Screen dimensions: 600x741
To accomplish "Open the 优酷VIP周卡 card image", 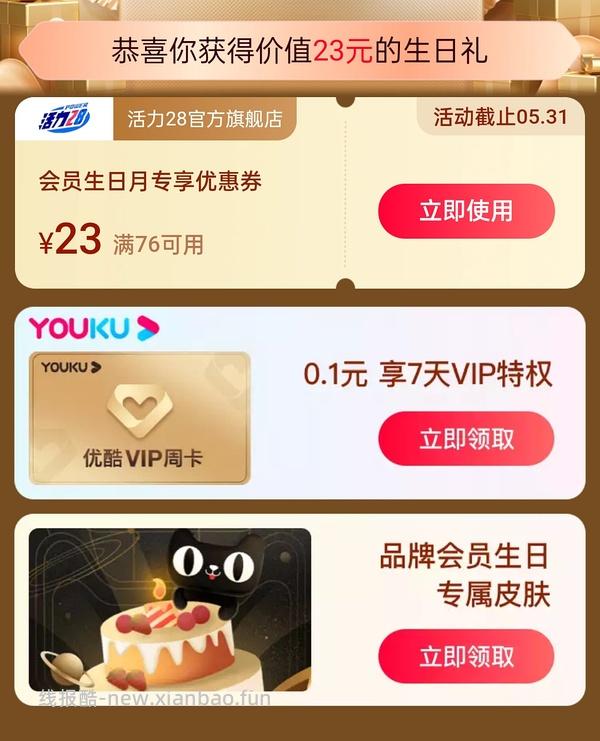I will point(140,418).
